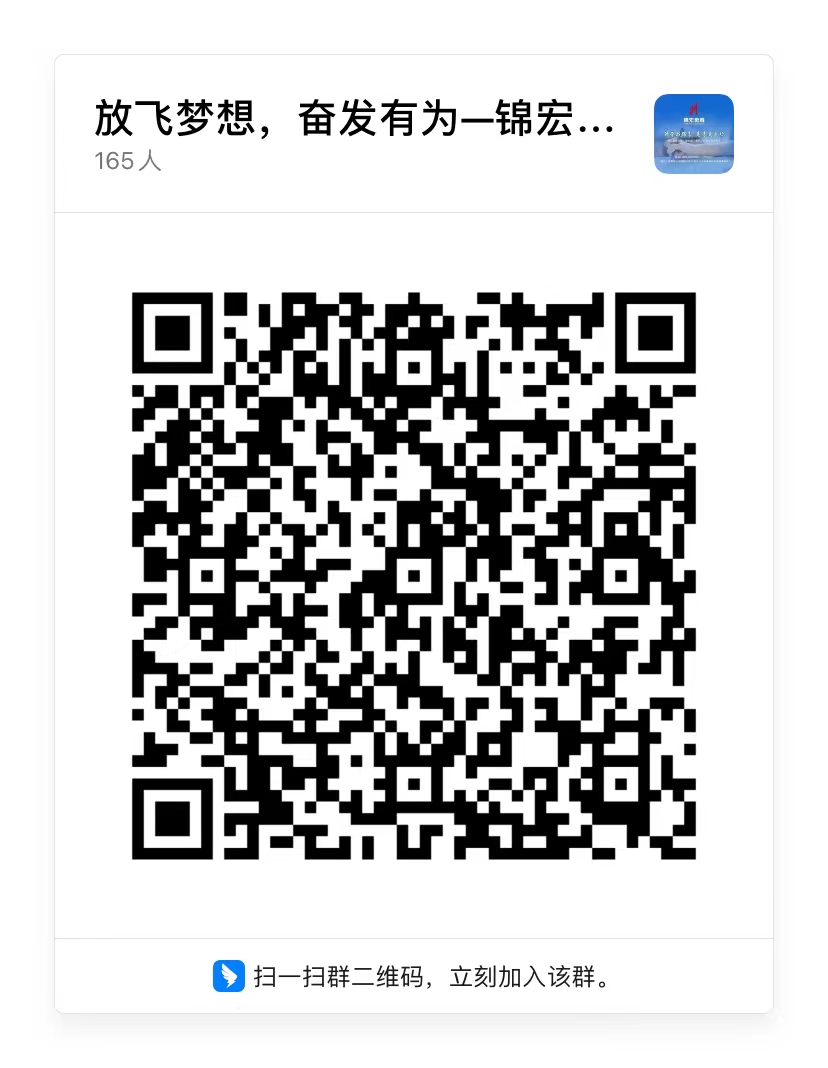Viewport: 828px width, 1068px height.
Task: Click the gray page background area
Action: pyautogui.click(x=27, y=534)
